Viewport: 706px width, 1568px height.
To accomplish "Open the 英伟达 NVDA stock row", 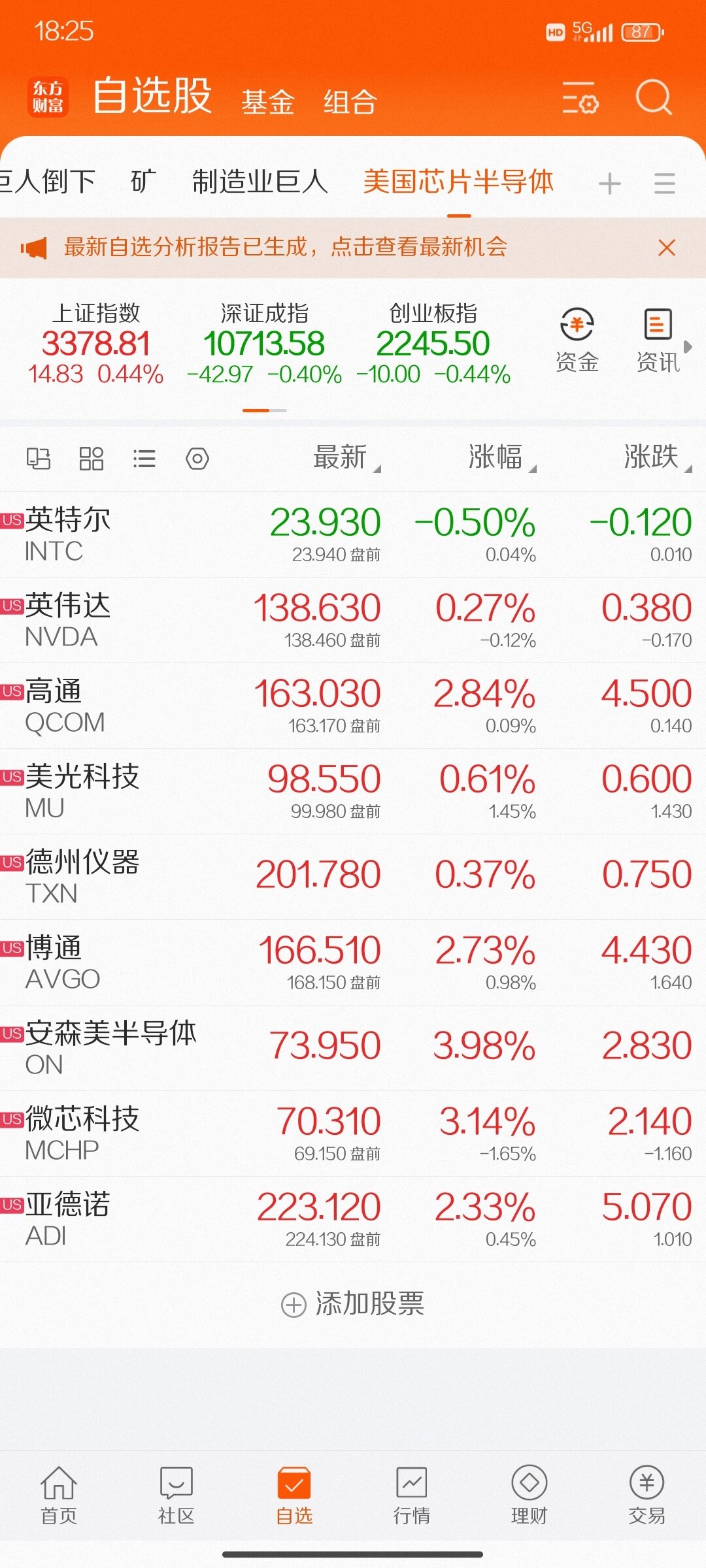I will pos(353,620).
